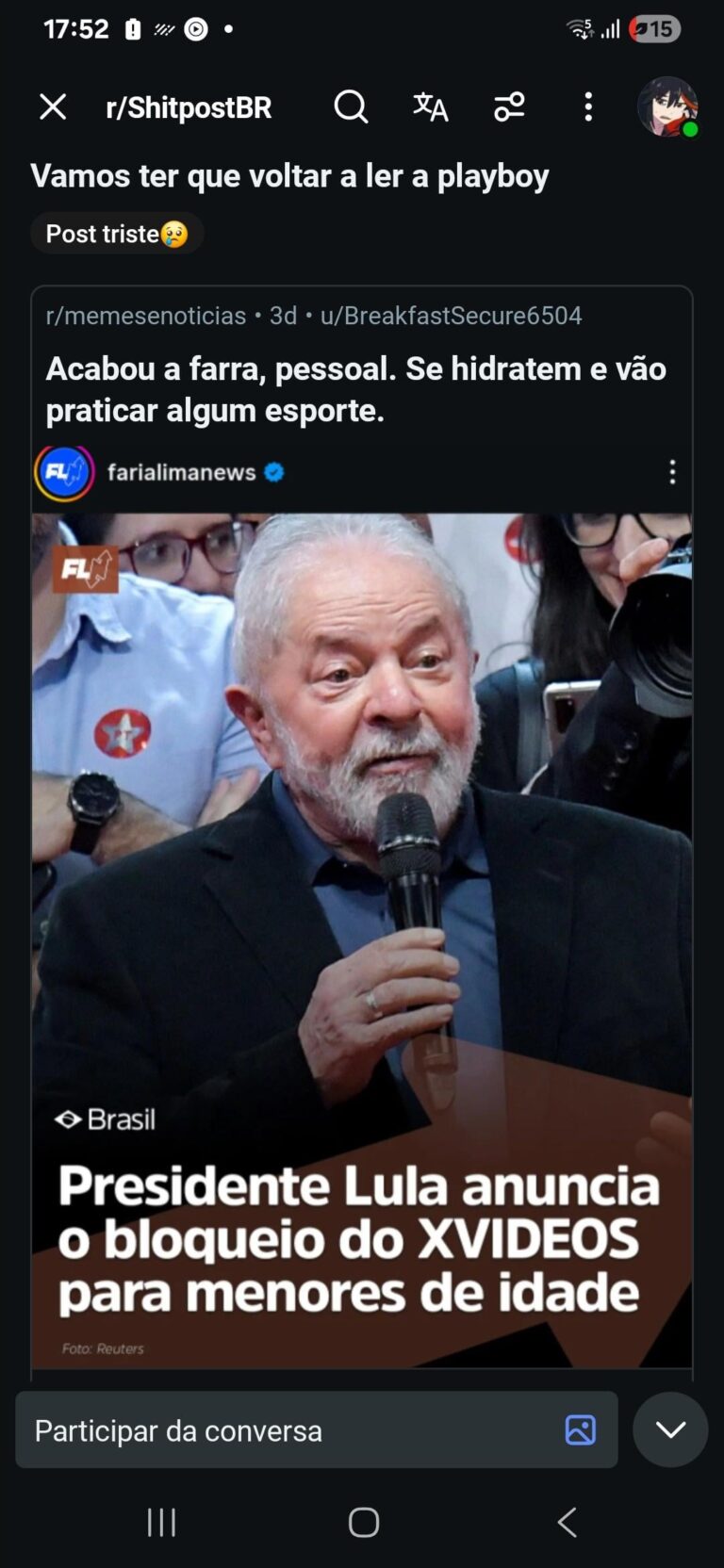Screen dimensions: 724x1568
Task: Open your profile avatar
Action: point(667,107)
